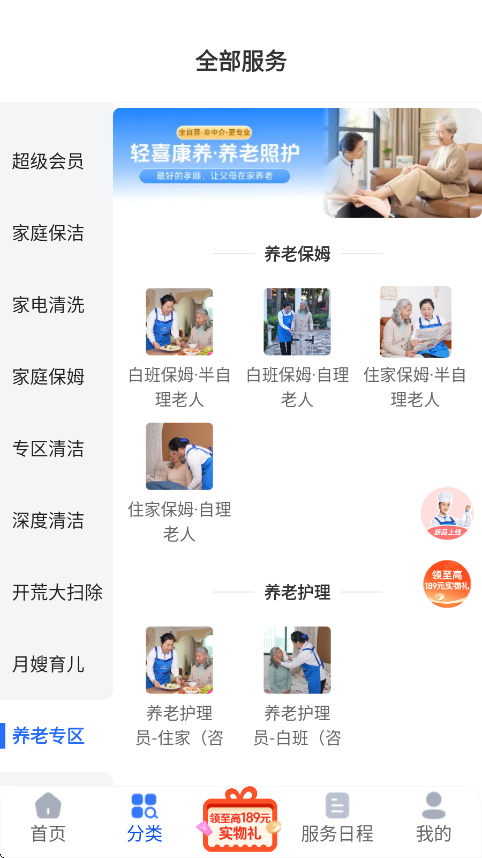This screenshot has width=482, height=858.
Task: View the 养老护理员-住家 service
Action: click(179, 687)
